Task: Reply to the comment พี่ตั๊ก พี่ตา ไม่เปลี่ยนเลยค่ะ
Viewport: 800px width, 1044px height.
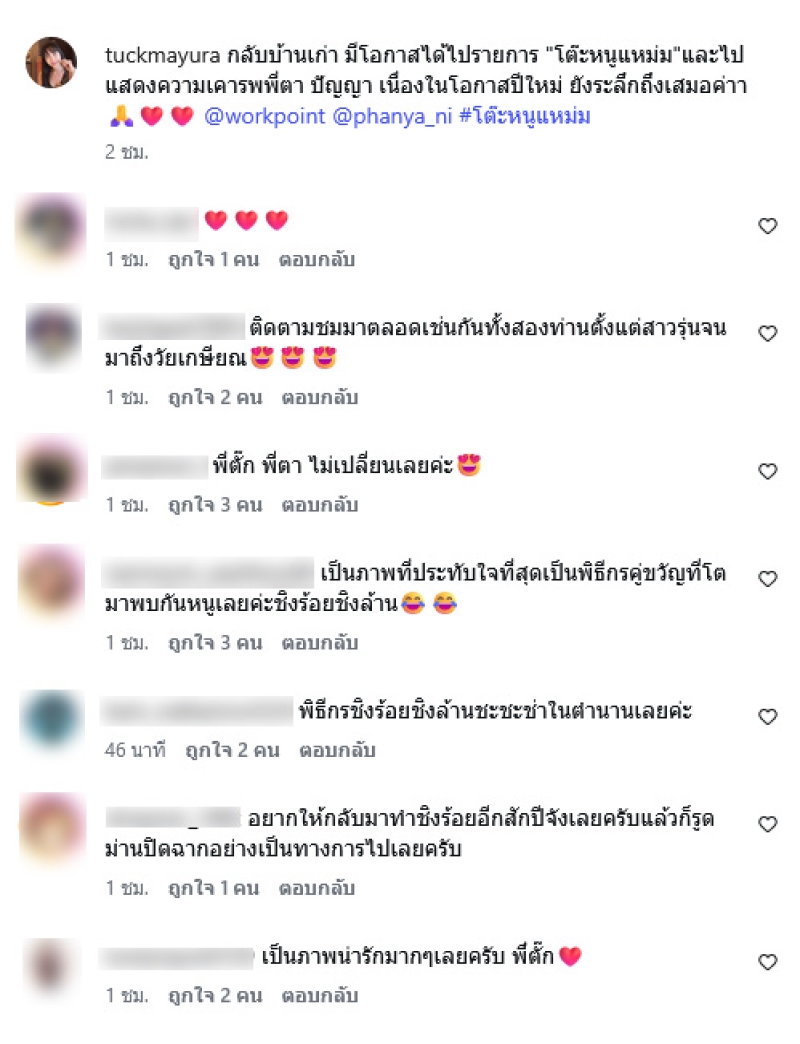Action: 320,505
